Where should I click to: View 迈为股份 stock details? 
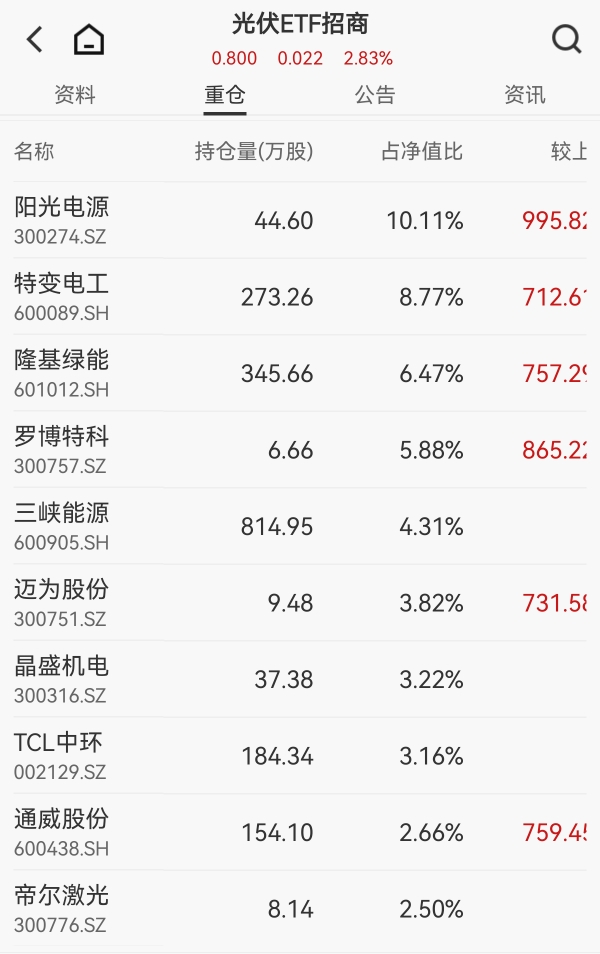300,603
